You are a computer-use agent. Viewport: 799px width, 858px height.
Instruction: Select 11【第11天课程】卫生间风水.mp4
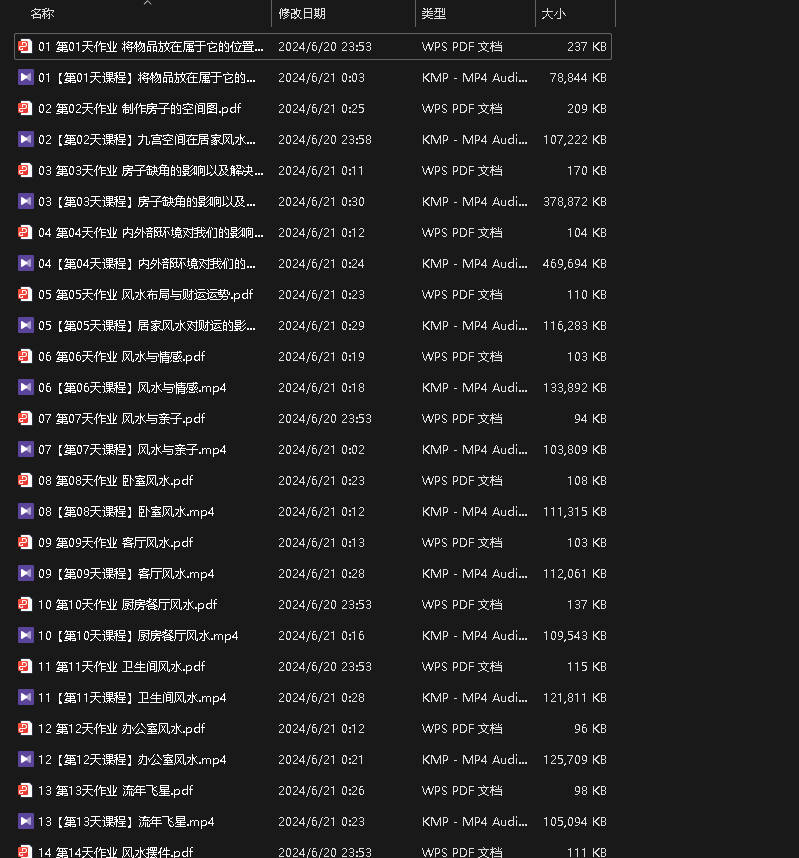click(x=132, y=698)
